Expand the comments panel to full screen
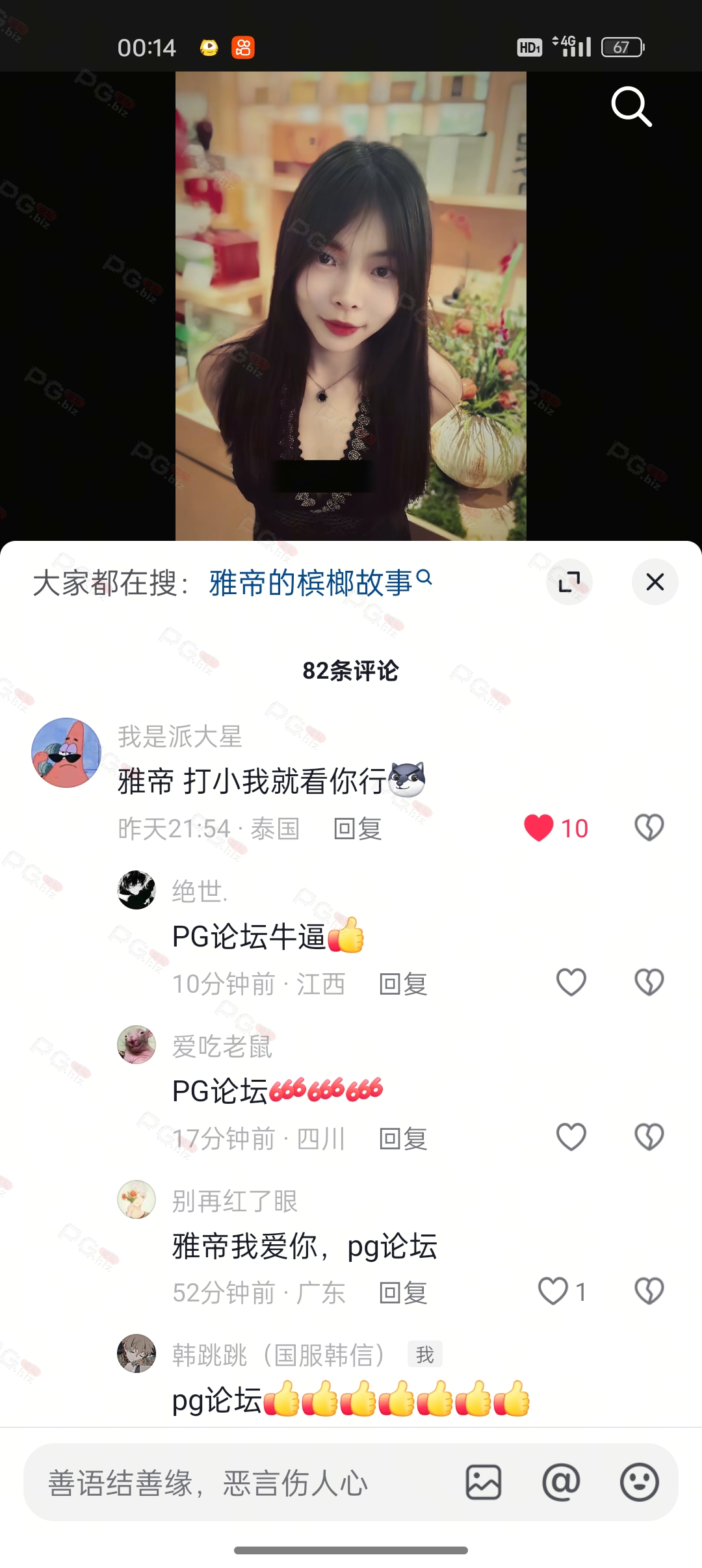702x1568 pixels. point(569,582)
